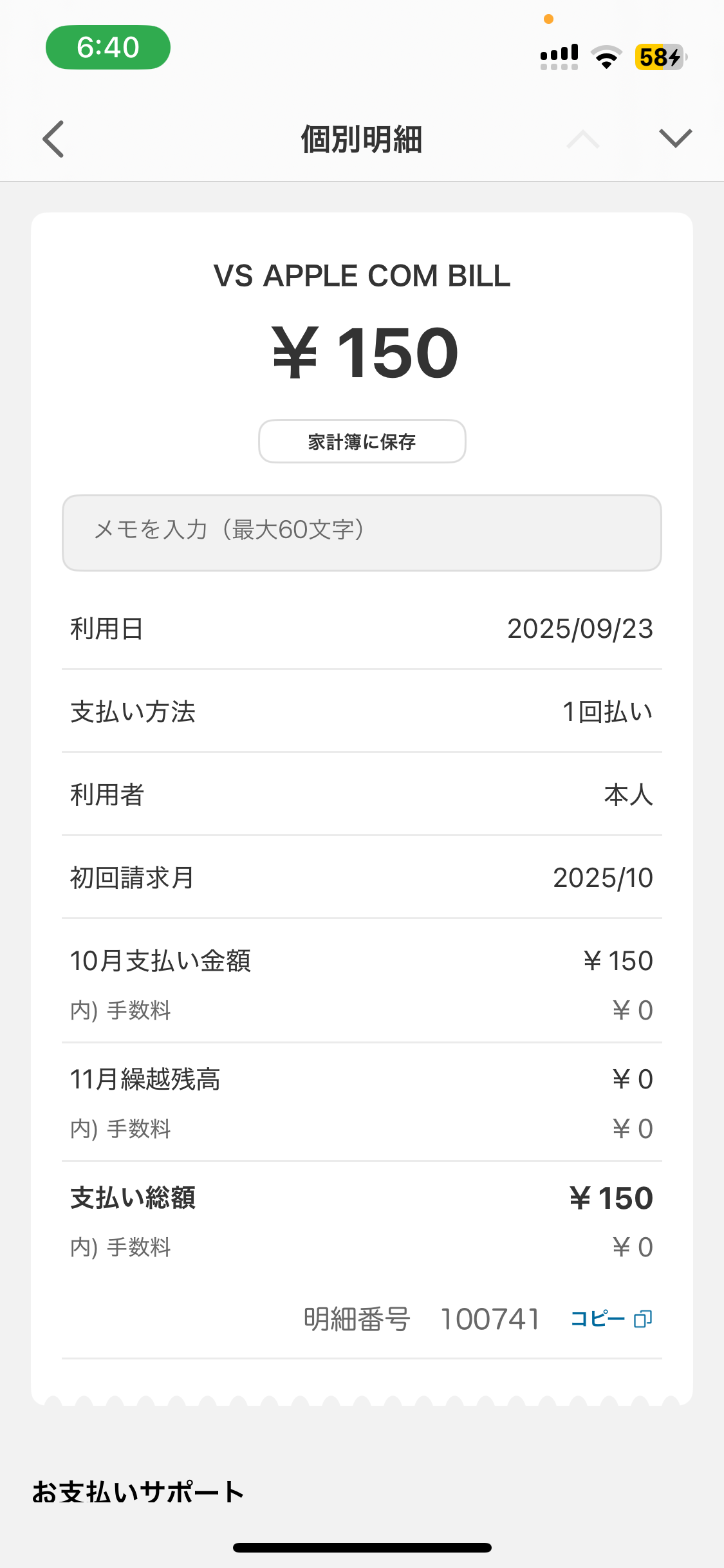Show the next statement entry with down chevron

point(675,138)
